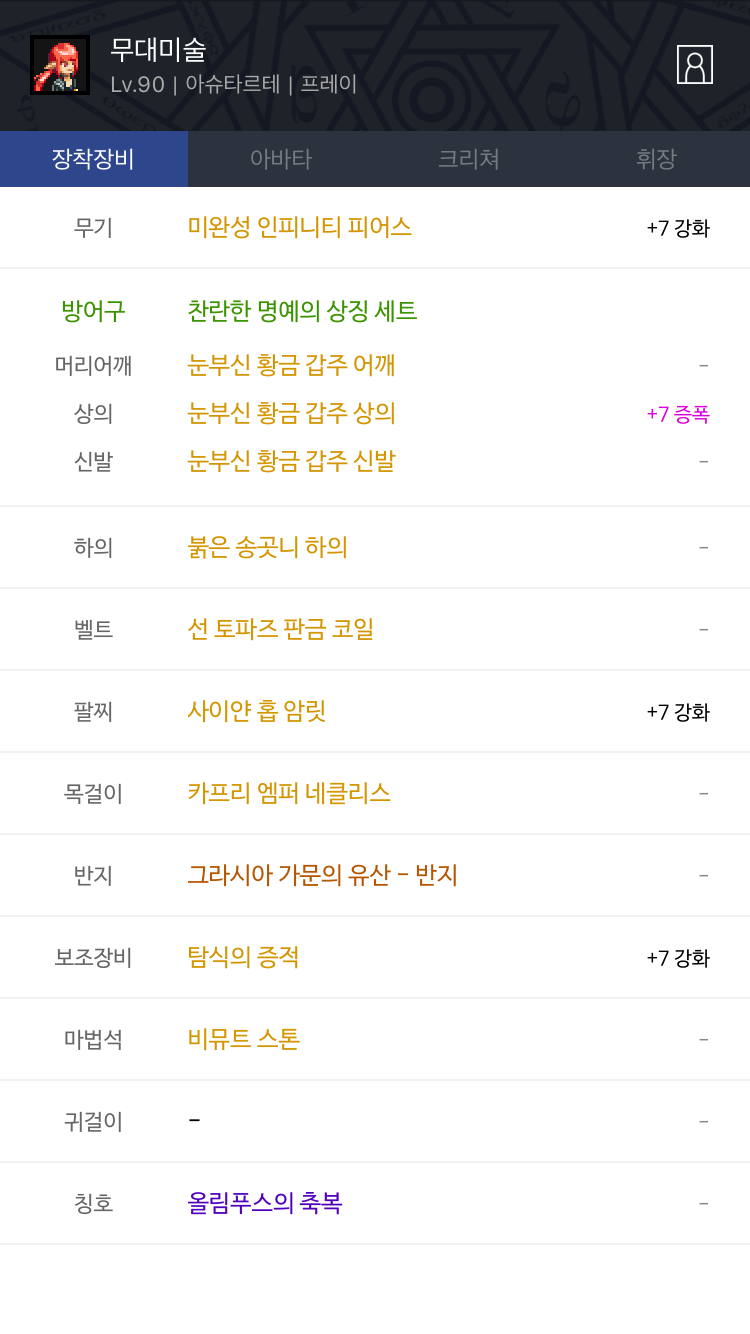
Task: Select the 장착장비 tab
Action: (93, 159)
